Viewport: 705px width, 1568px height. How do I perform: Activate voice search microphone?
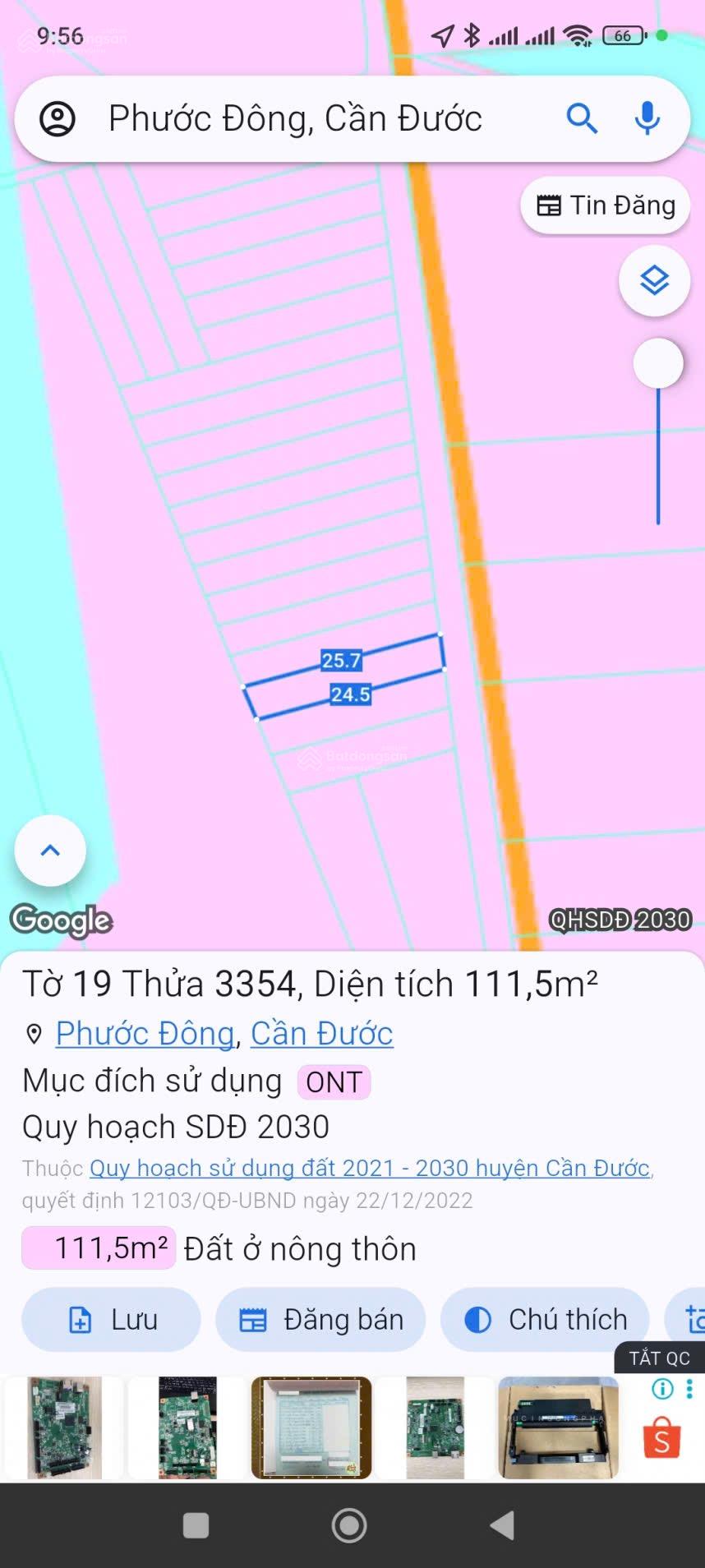click(647, 118)
